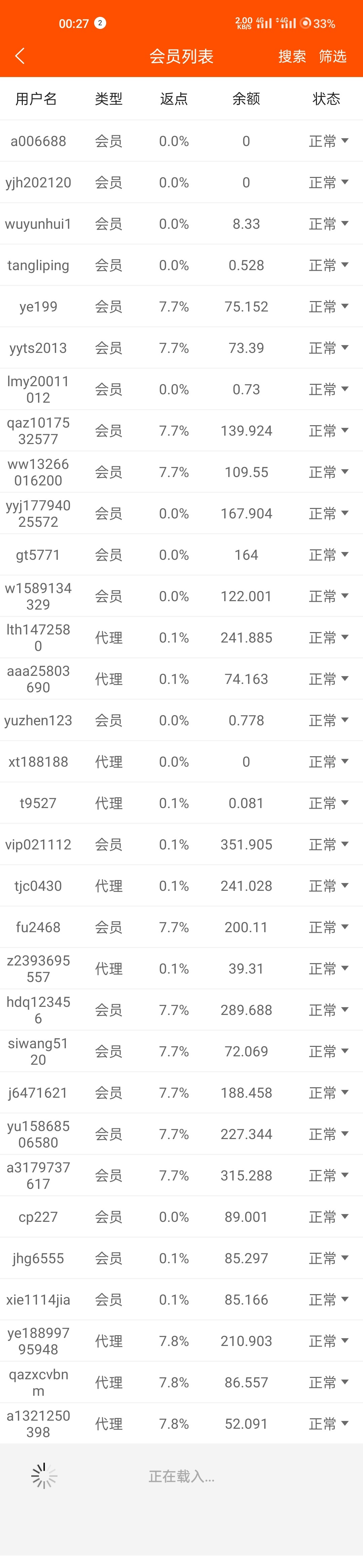The width and height of the screenshot is (363, 1568).
Task: Open status dropdown for gt5771
Action: pos(328,555)
